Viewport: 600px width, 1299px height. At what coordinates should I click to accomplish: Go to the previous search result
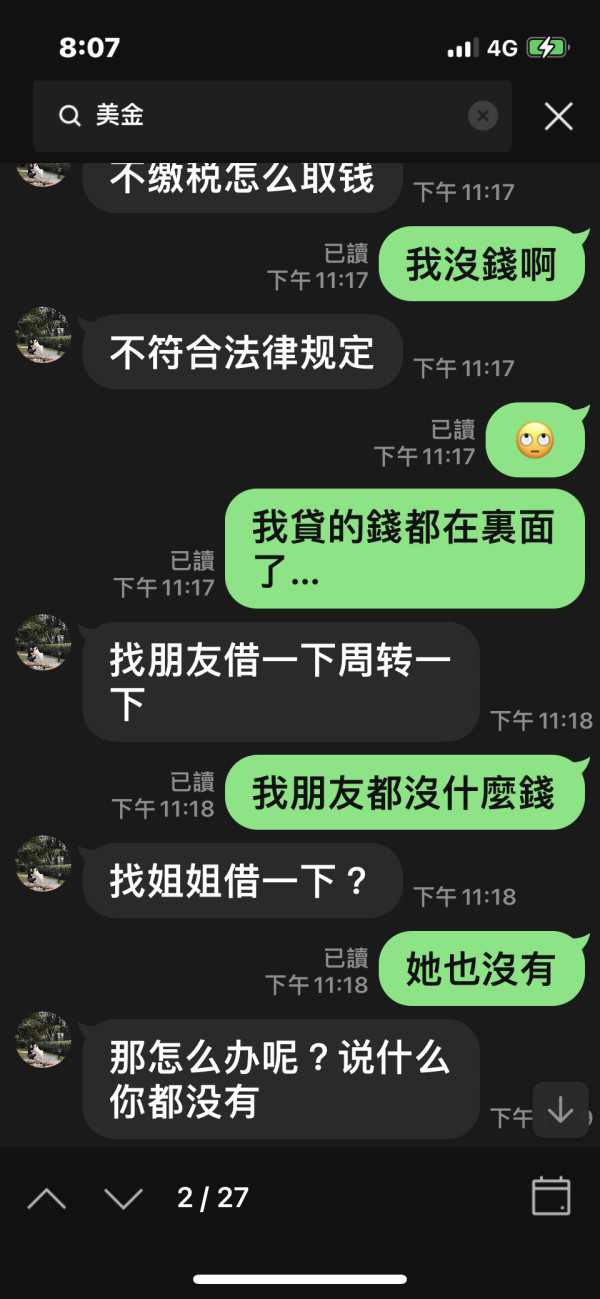point(47,1198)
